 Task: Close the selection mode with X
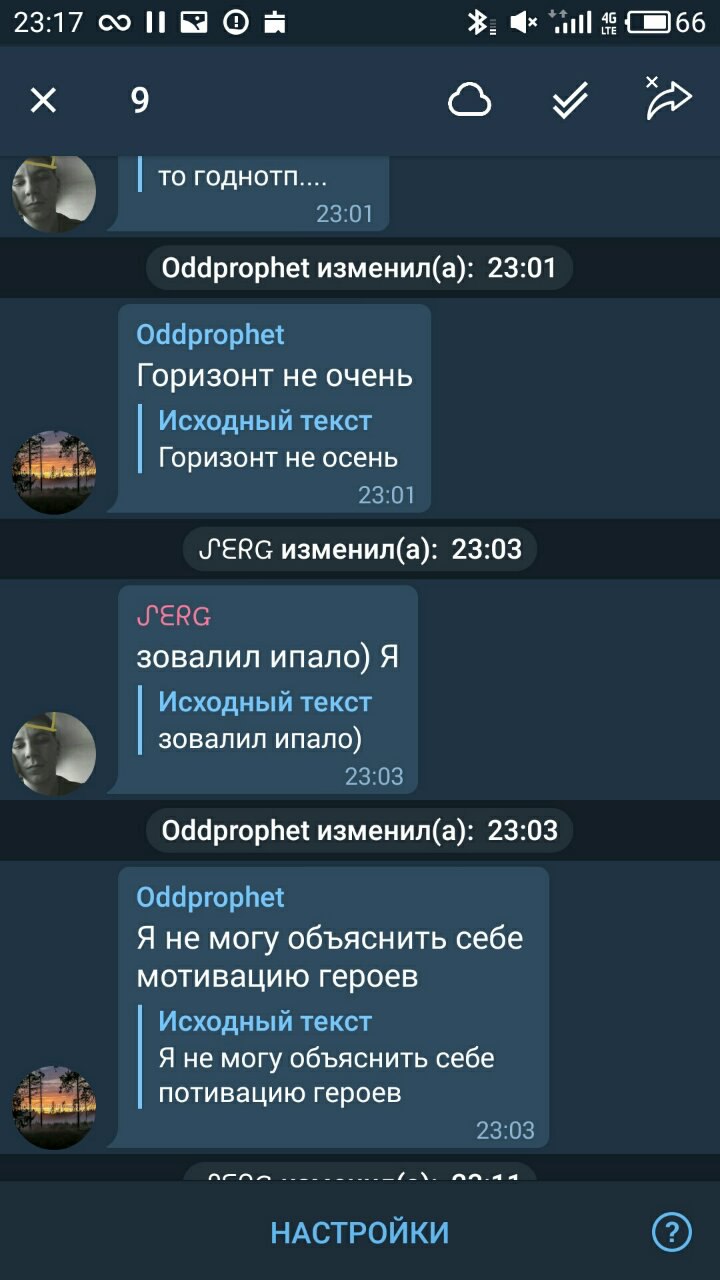click(x=43, y=100)
